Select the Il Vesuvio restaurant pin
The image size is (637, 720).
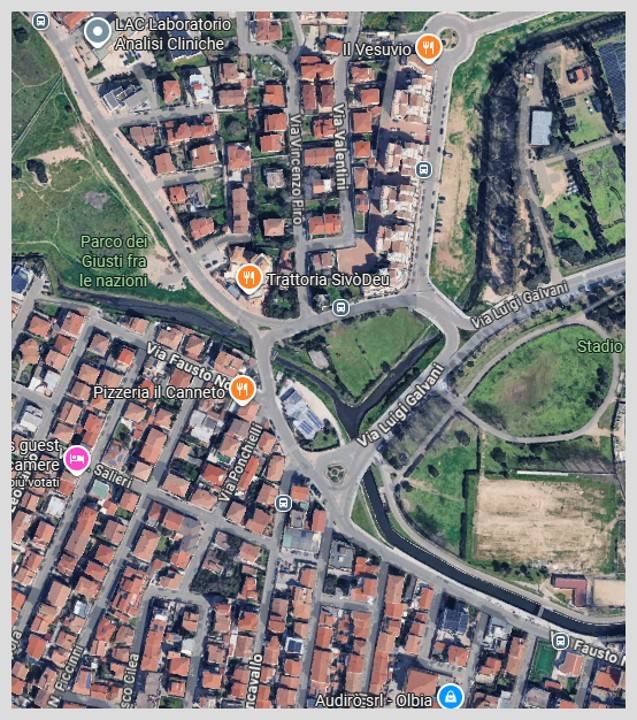429,48
